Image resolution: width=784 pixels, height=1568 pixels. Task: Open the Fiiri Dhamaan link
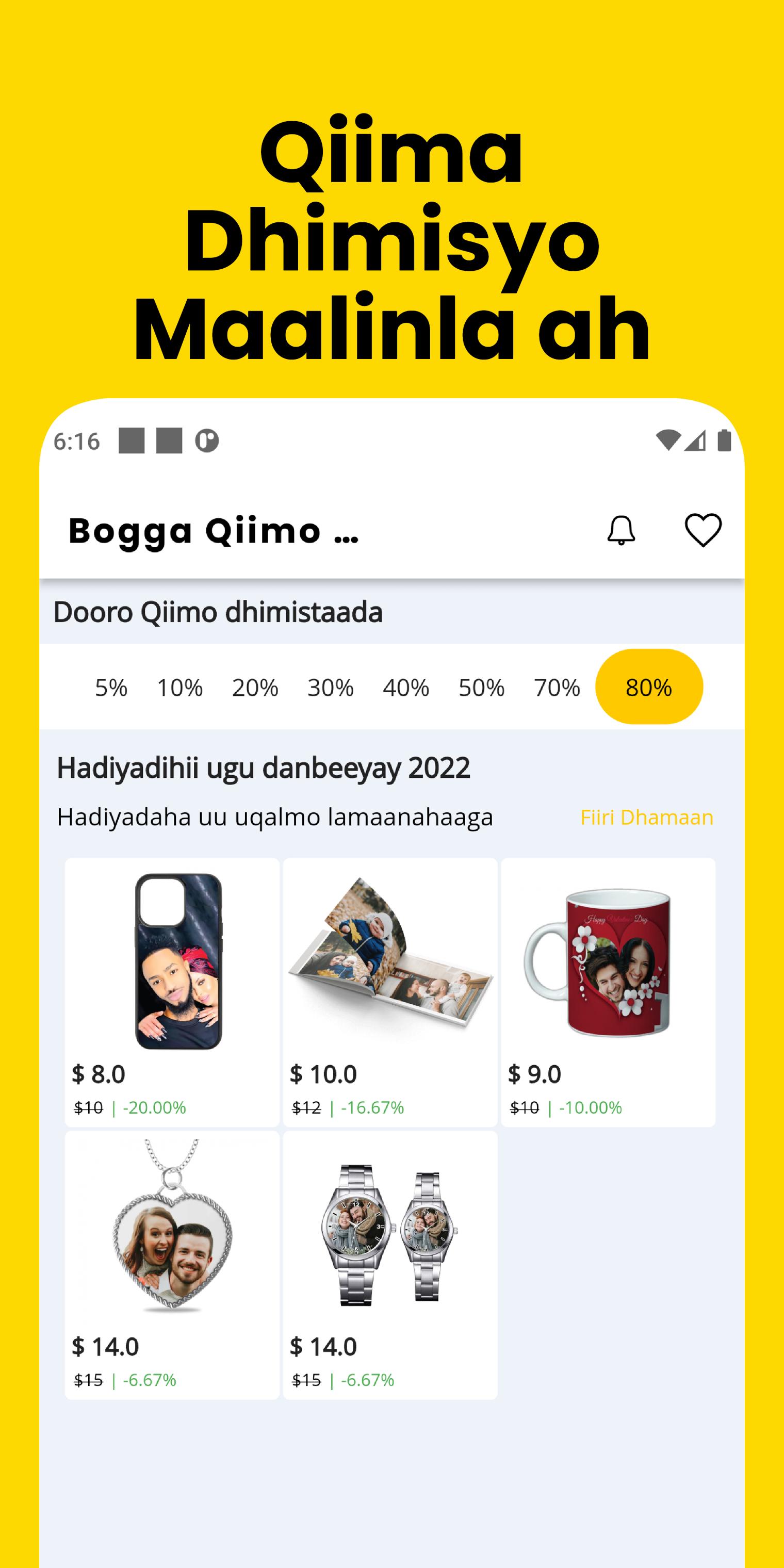pos(646,817)
